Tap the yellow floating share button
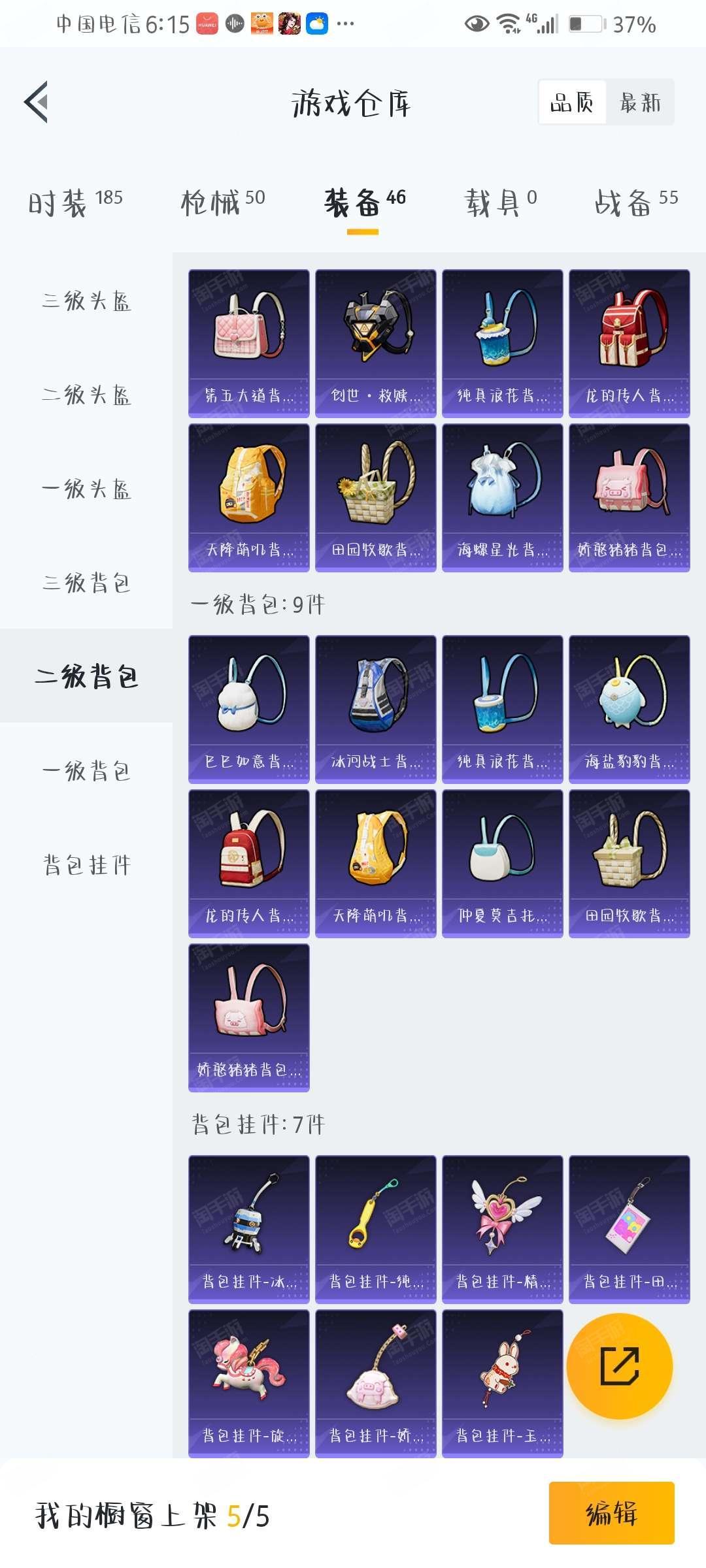 point(619,1366)
